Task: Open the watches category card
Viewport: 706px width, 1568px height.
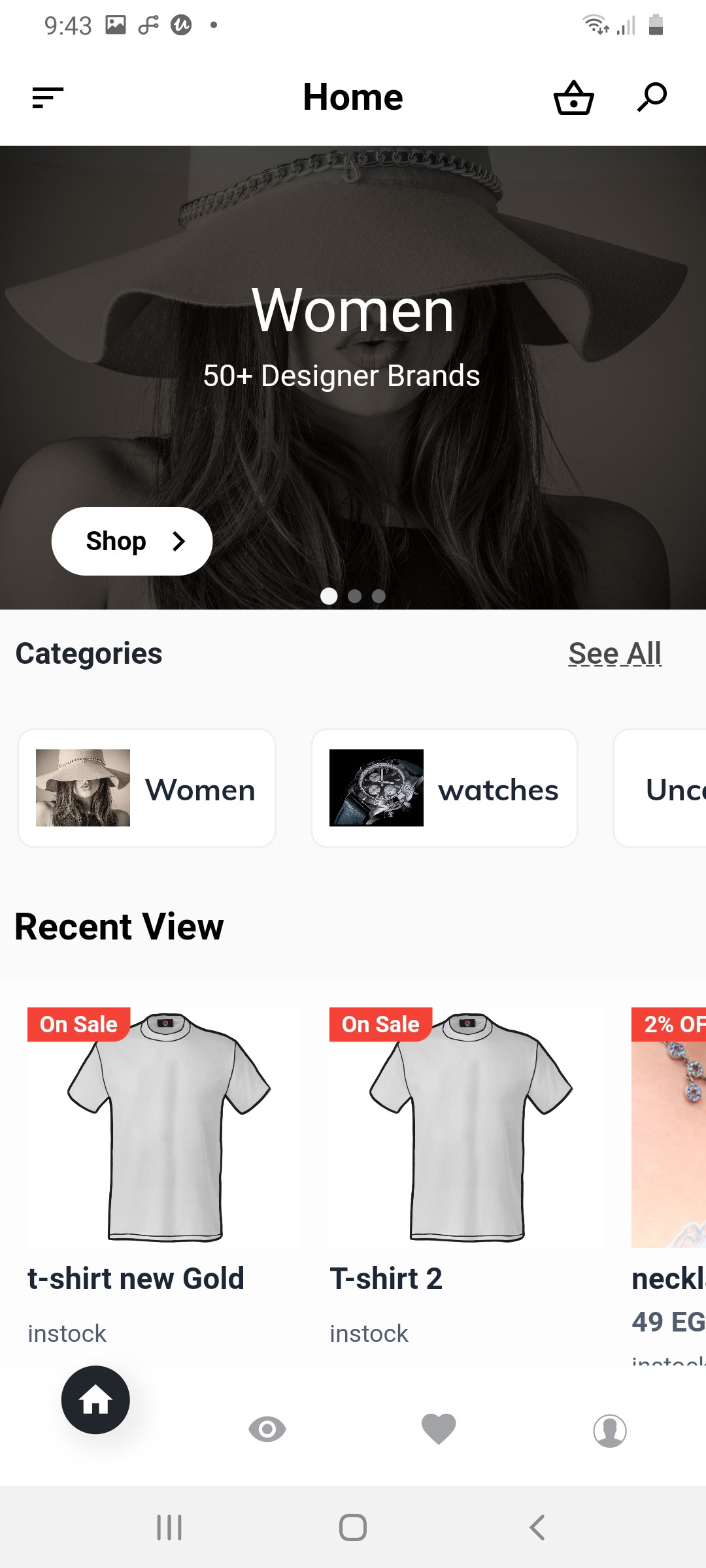Action: point(445,788)
